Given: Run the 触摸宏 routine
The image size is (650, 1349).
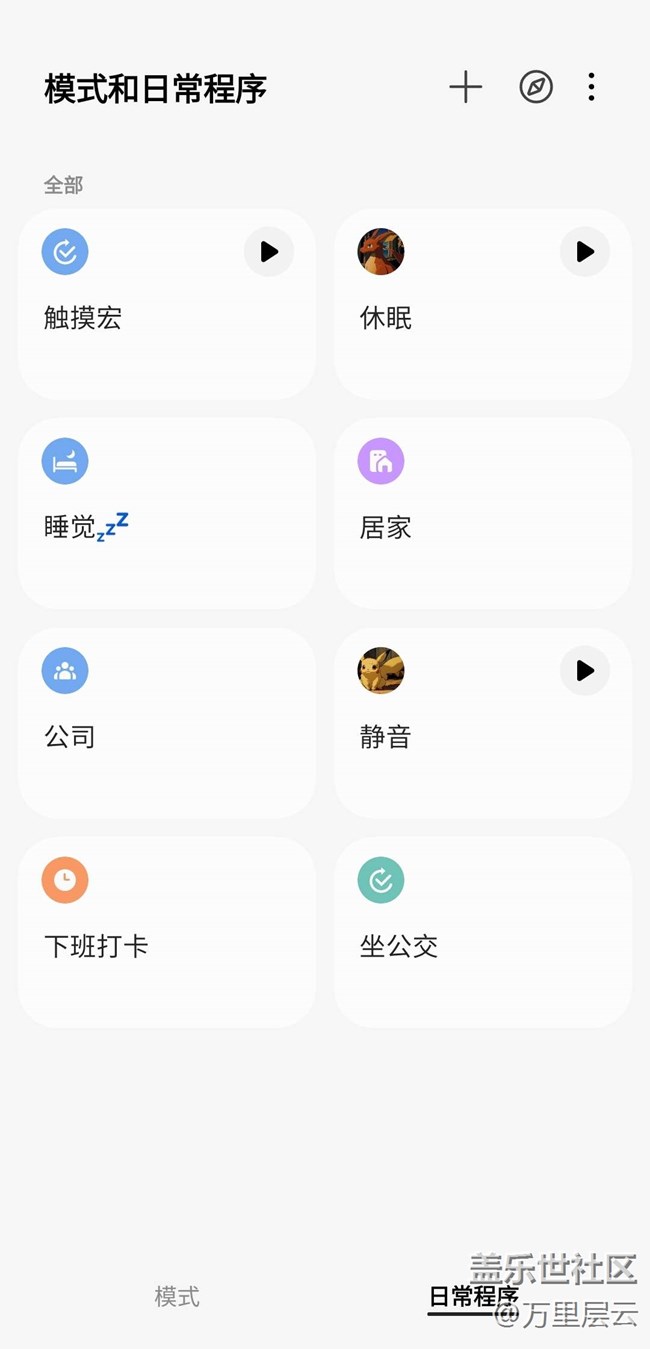Looking at the screenshot, I should pyautogui.click(x=269, y=252).
